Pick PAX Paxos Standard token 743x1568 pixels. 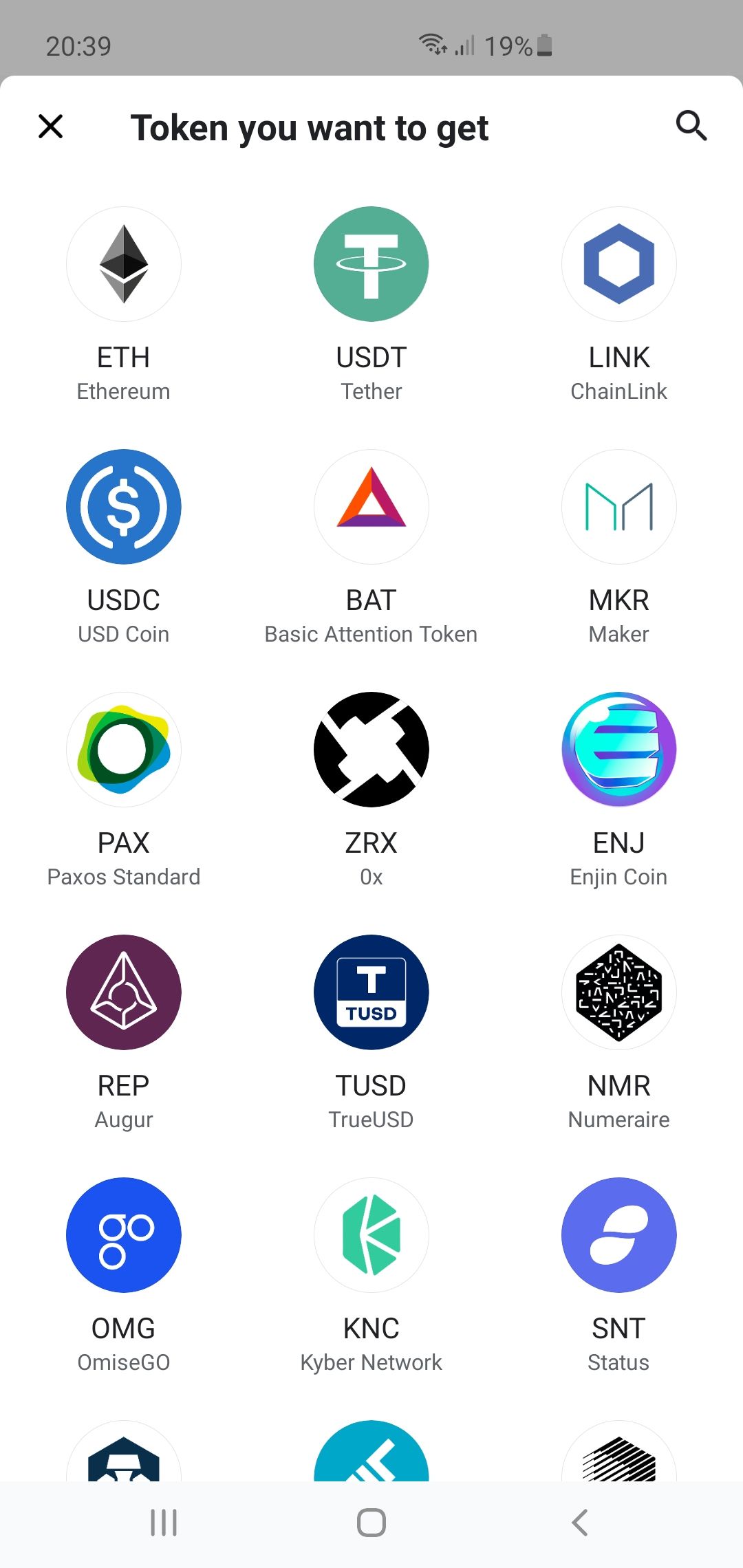[x=124, y=750]
